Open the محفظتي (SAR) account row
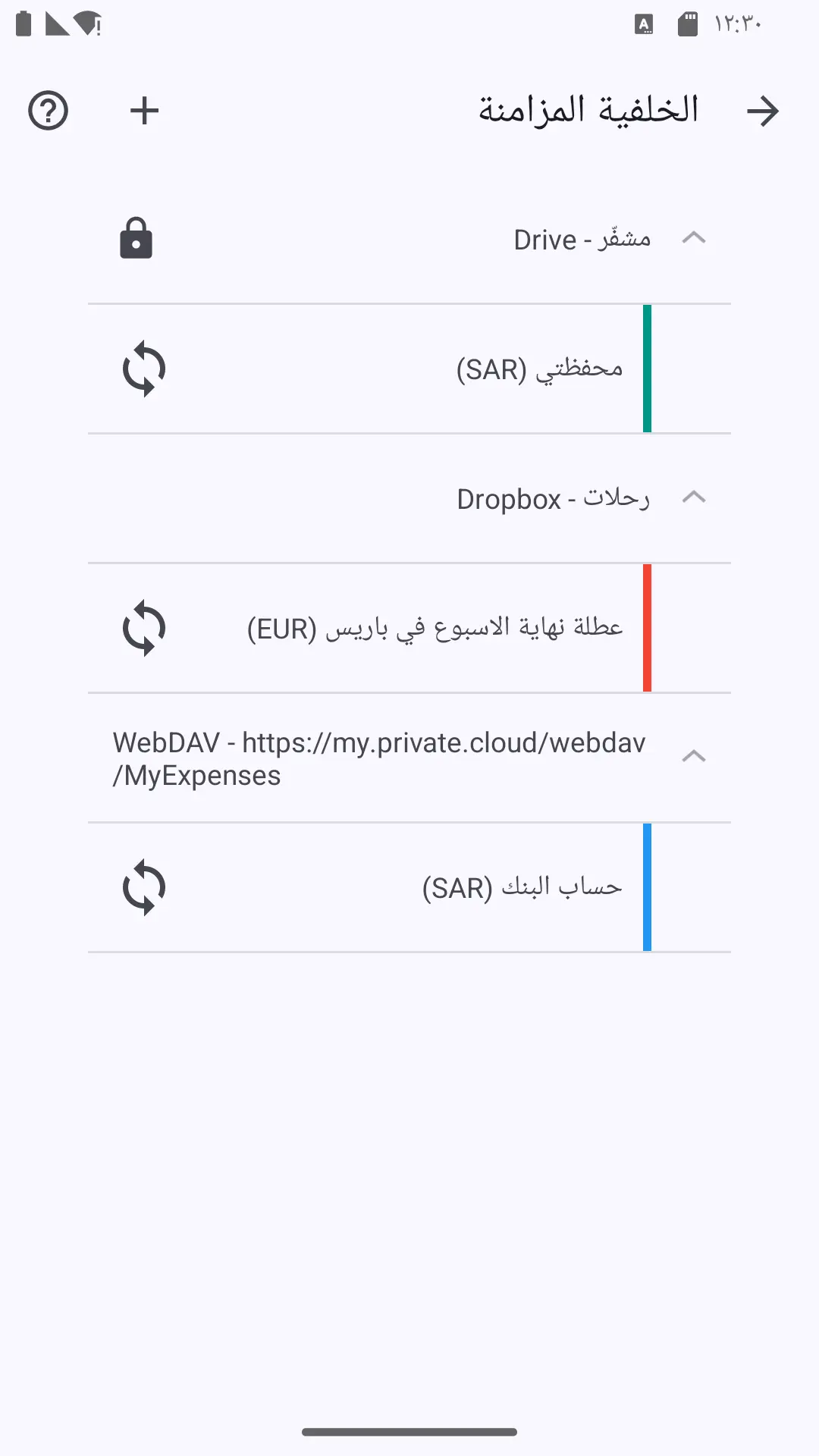The height and width of the screenshot is (1456, 819). (409, 369)
